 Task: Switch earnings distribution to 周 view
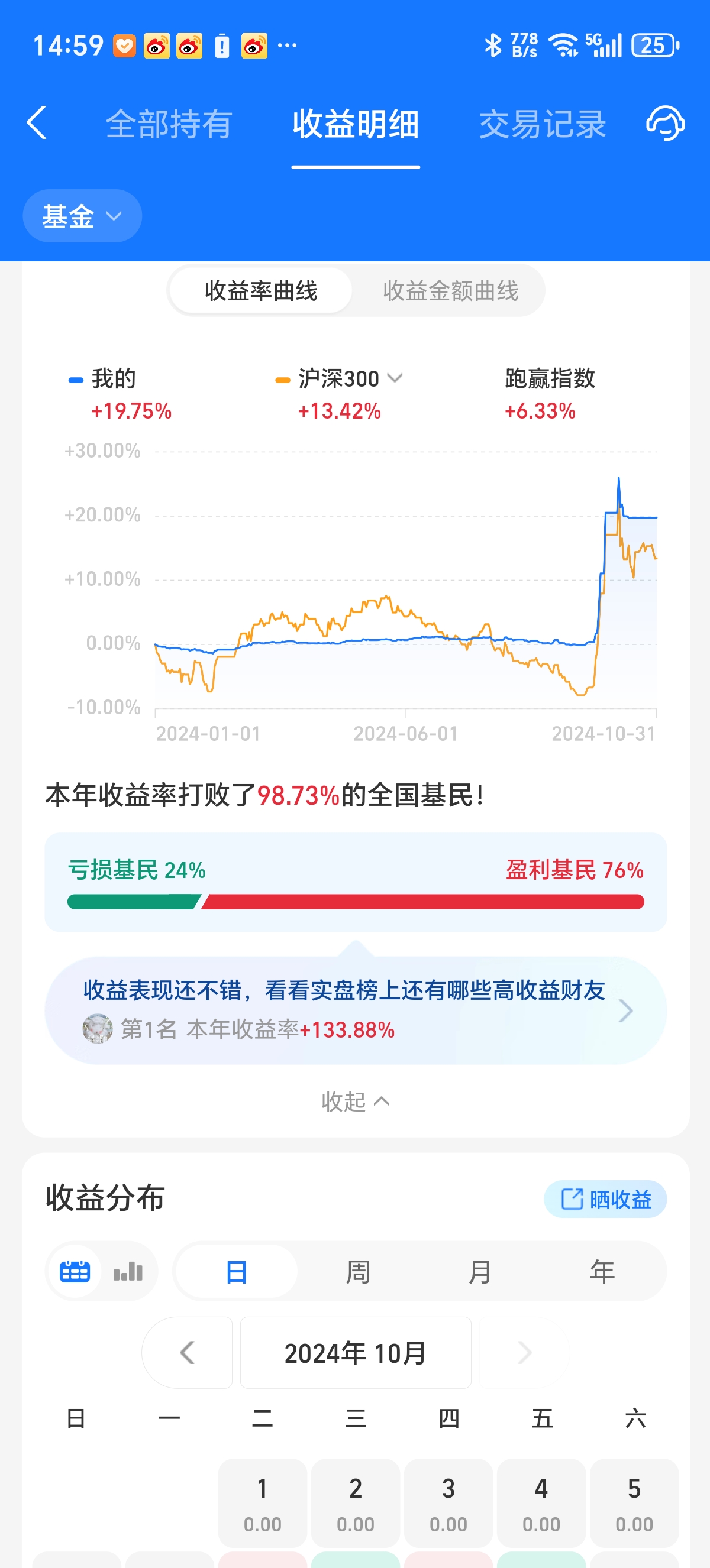(358, 1271)
